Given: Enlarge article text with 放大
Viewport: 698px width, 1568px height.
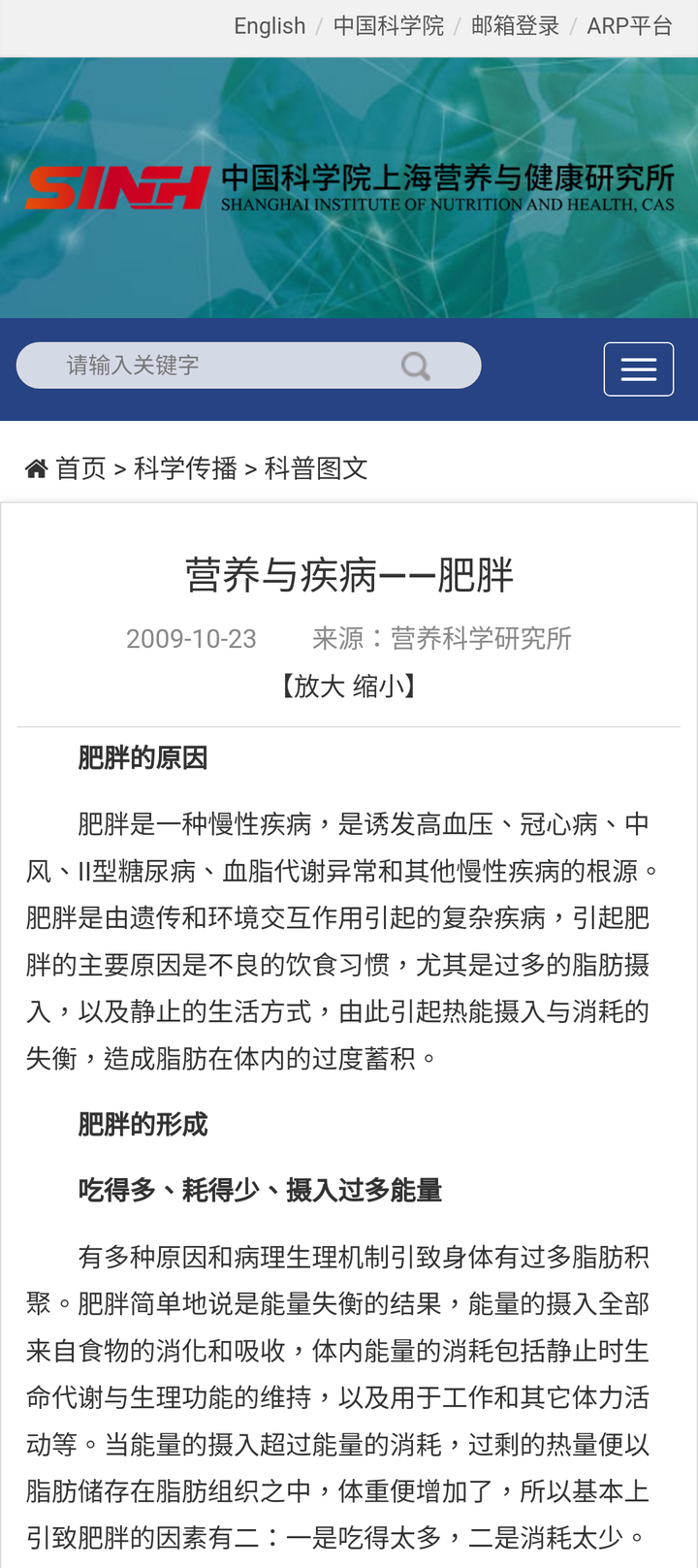Looking at the screenshot, I should coord(319,687).
